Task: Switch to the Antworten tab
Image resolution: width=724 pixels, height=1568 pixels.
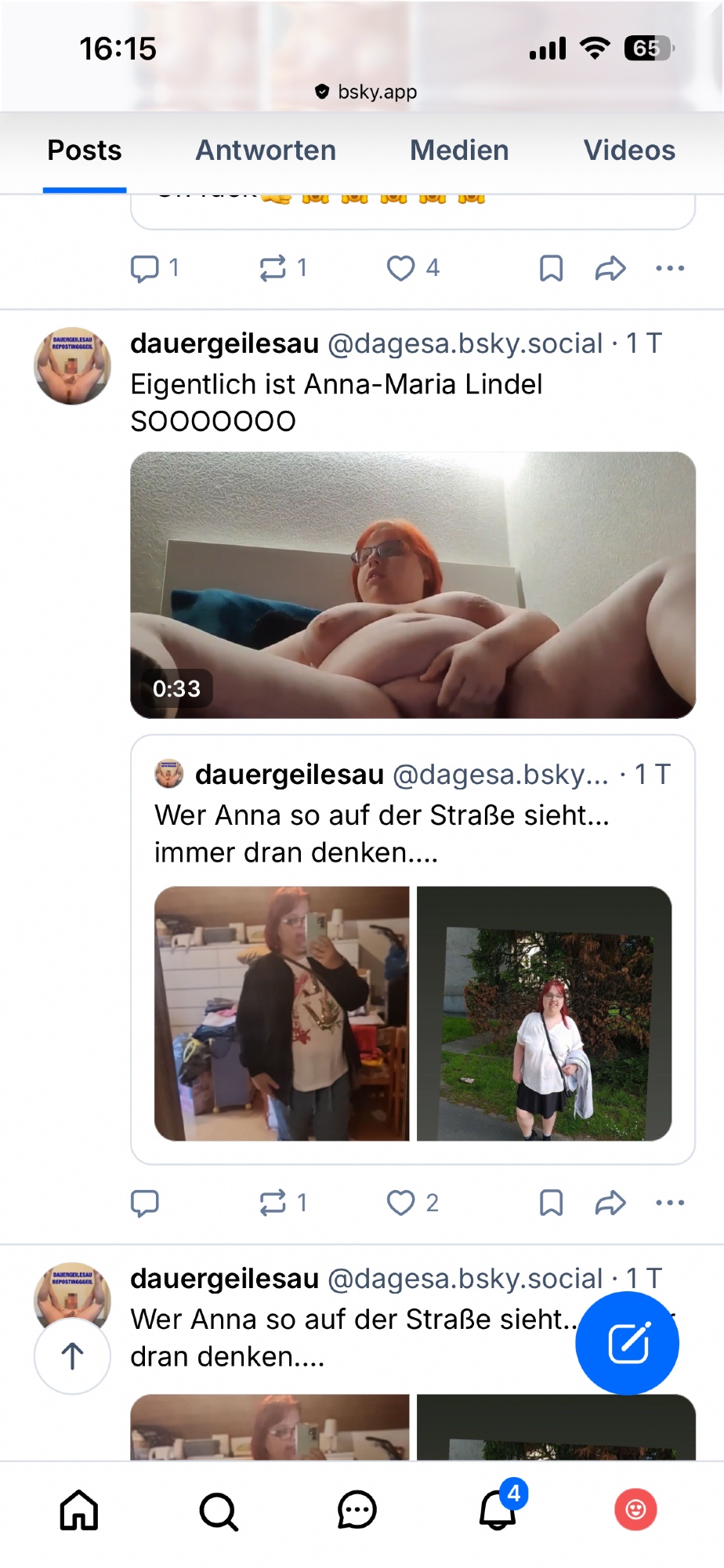Action: [266, 151]
